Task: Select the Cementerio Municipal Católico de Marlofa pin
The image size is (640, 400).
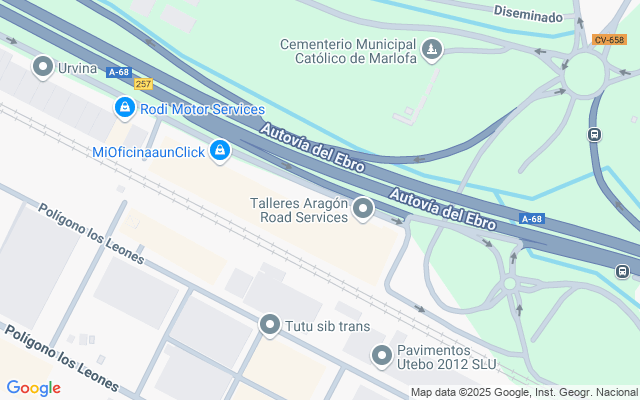Action: click(x=432, y=50)
